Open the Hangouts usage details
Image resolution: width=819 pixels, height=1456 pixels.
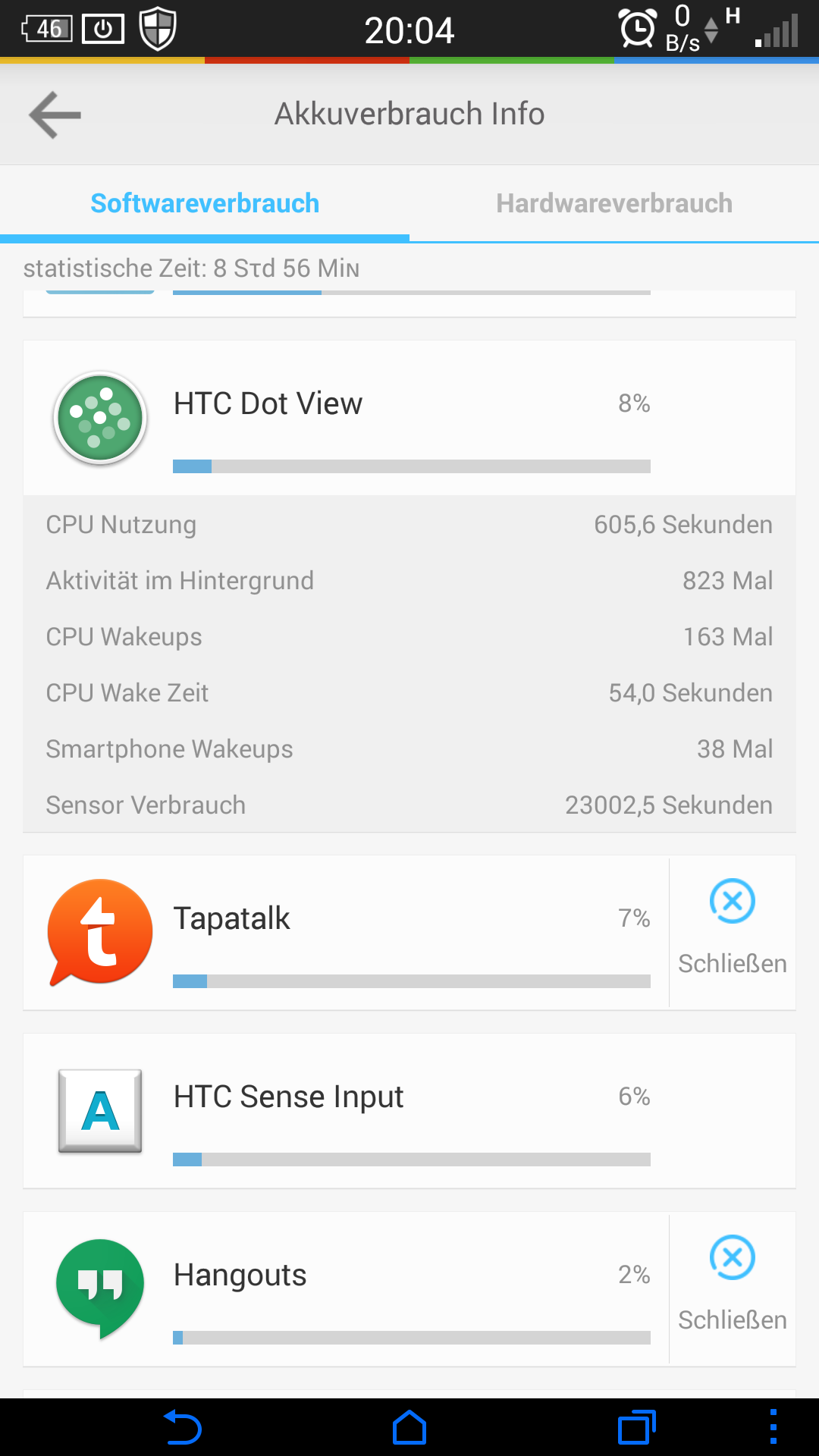coord(347,1289)
